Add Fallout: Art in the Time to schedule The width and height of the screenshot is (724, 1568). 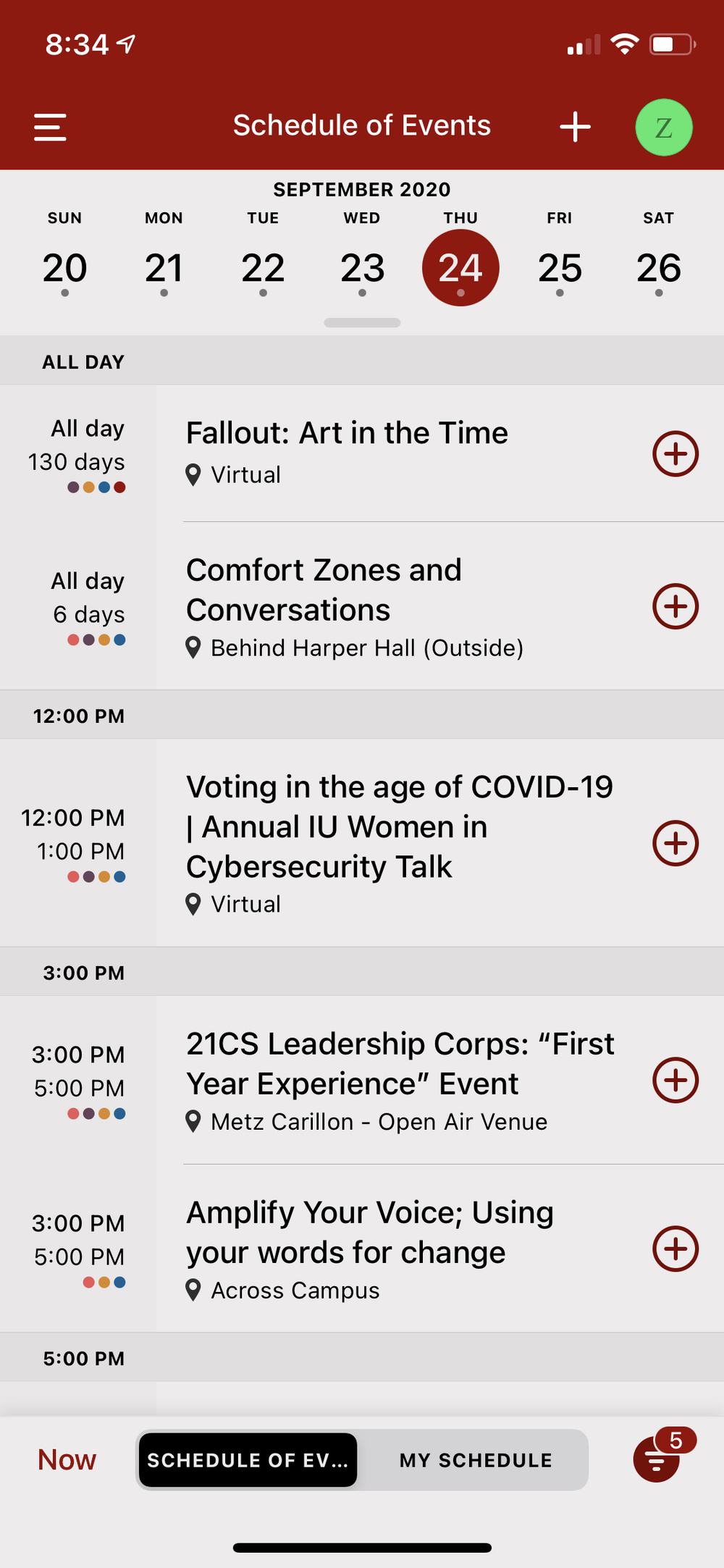click(675, 454)
